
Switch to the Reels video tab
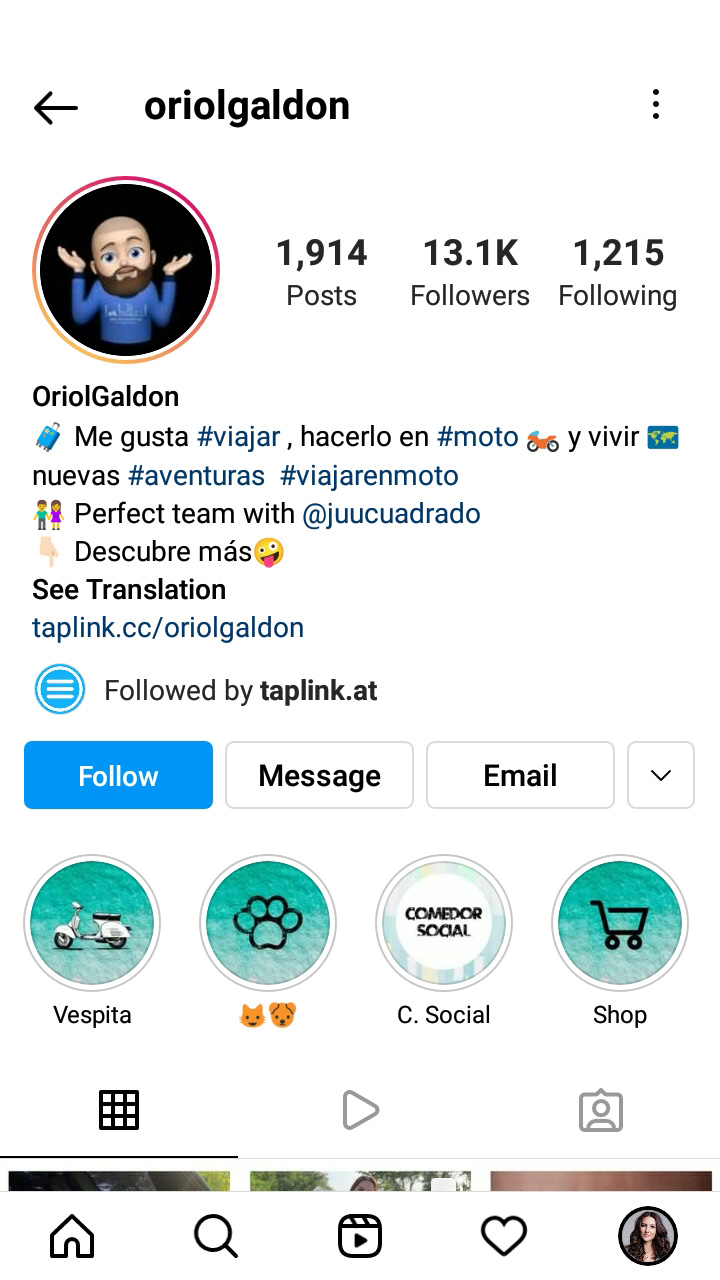click(x=360, y=1110)
